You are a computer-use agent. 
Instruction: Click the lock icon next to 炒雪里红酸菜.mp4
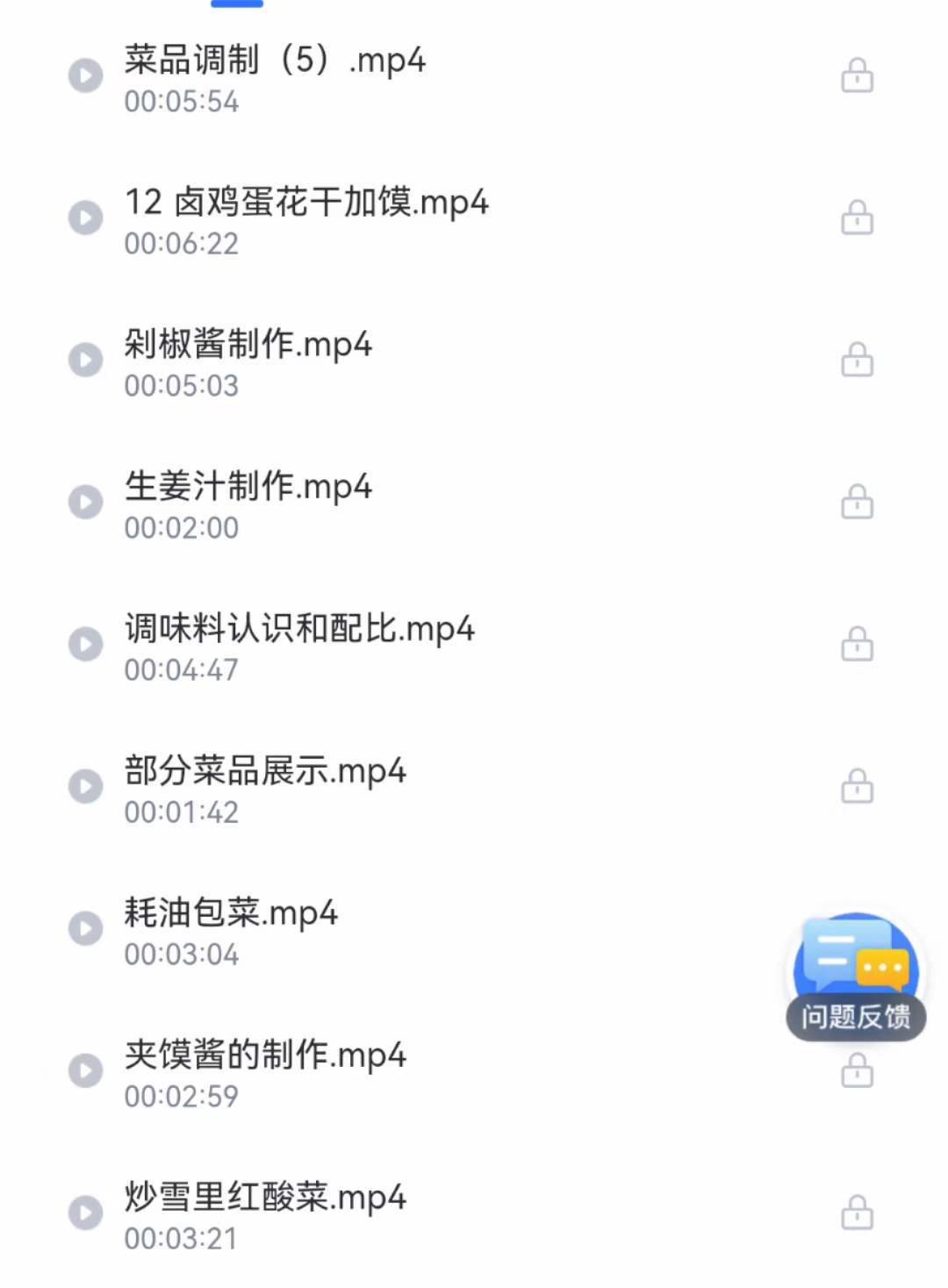tap(857, 1211)
